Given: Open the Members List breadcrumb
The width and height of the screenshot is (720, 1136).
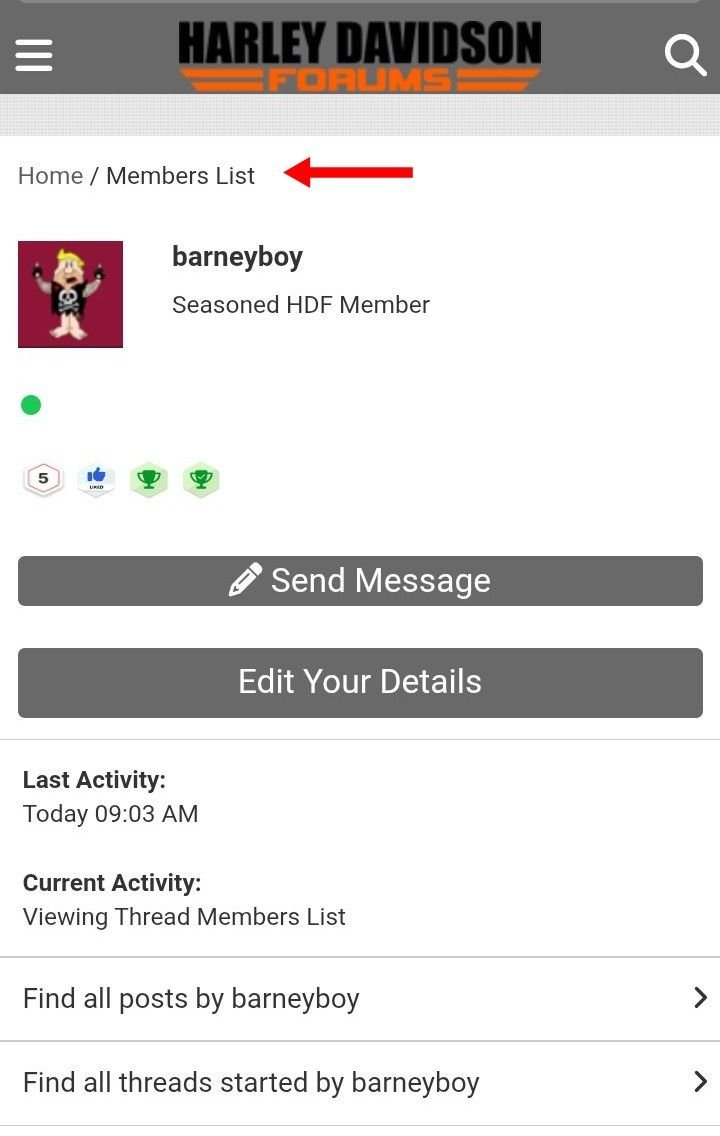Looking at the screenshot, I should 180,176.
